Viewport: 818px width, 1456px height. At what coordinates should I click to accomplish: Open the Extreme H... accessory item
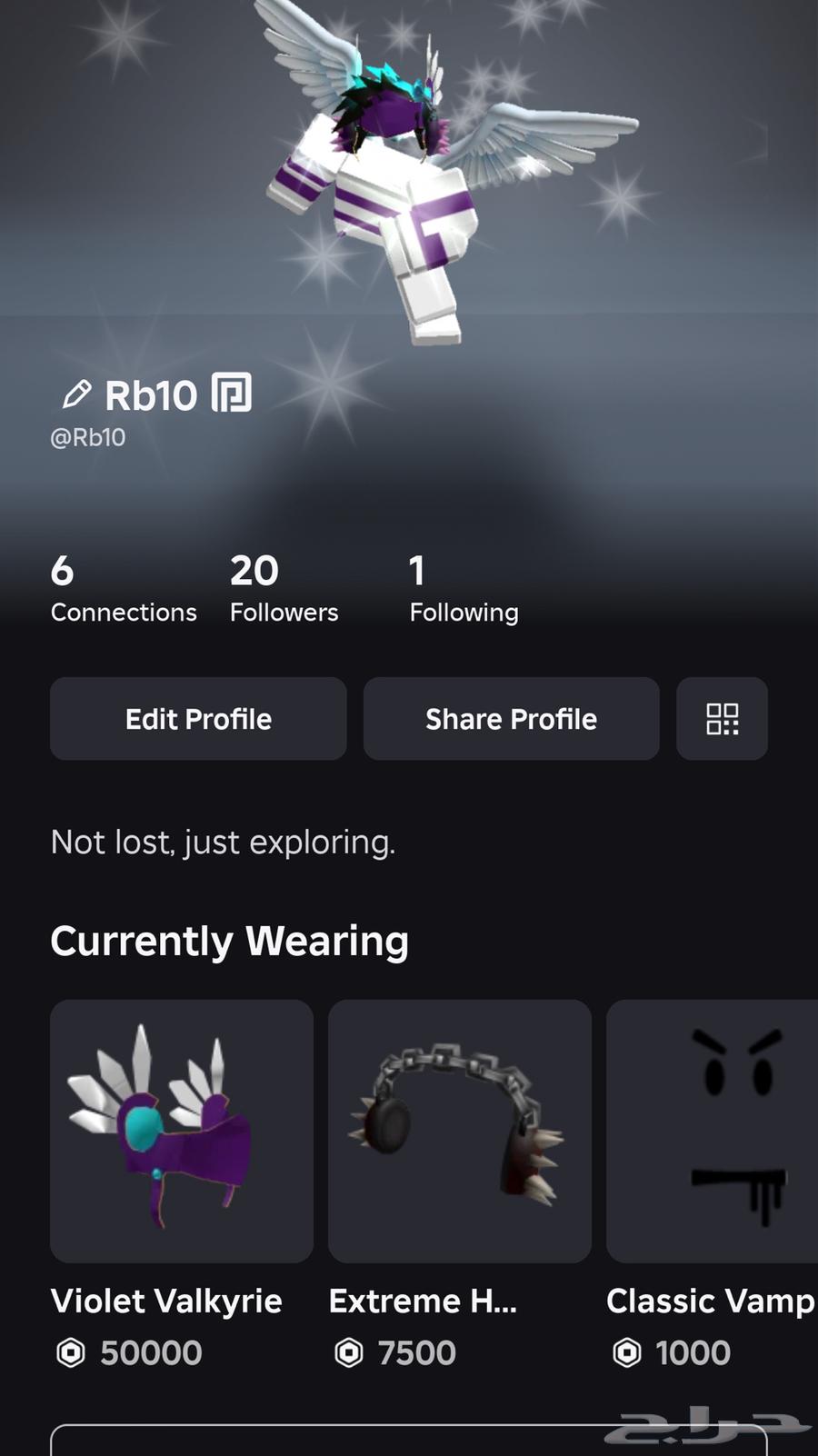(x=460, y=1131)
